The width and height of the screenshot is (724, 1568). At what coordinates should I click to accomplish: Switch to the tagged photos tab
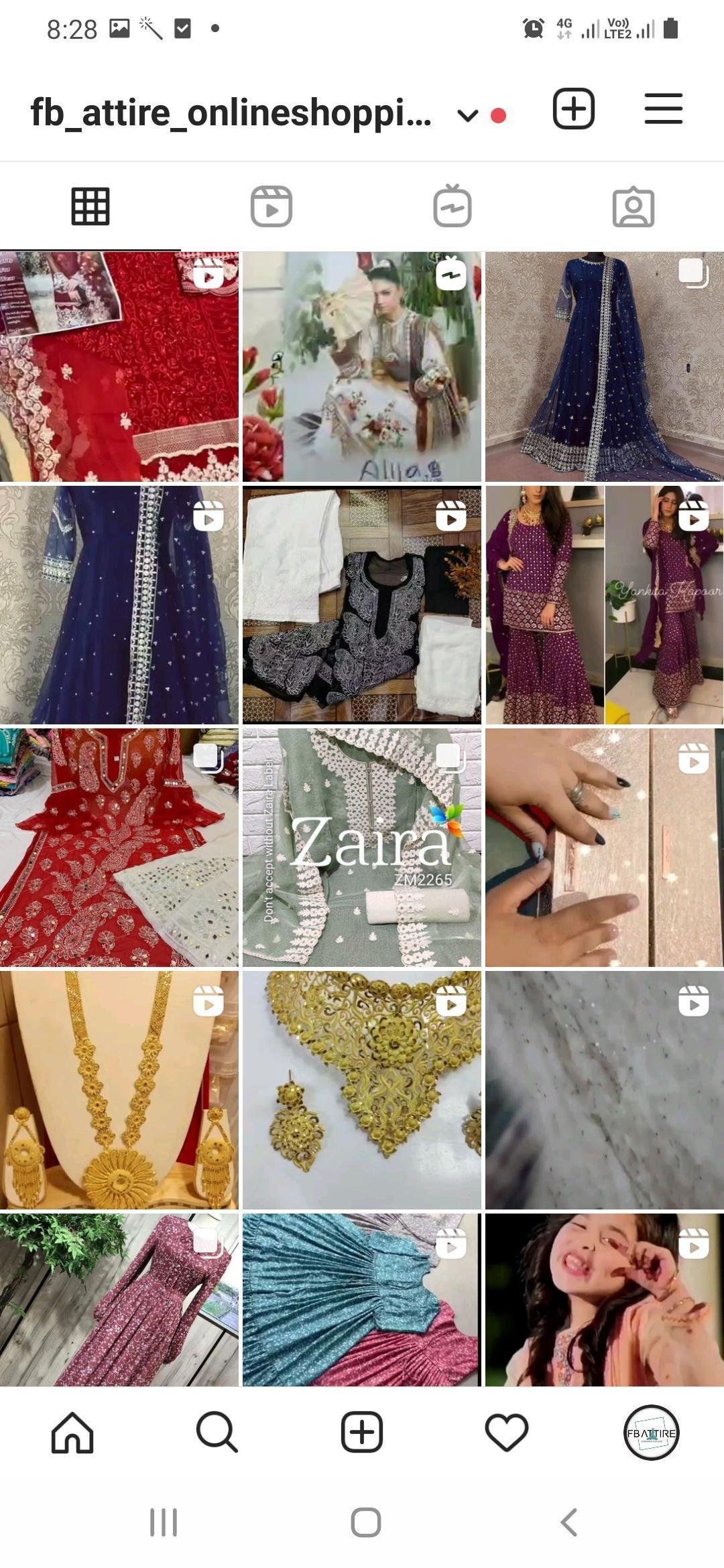[633, 206]
